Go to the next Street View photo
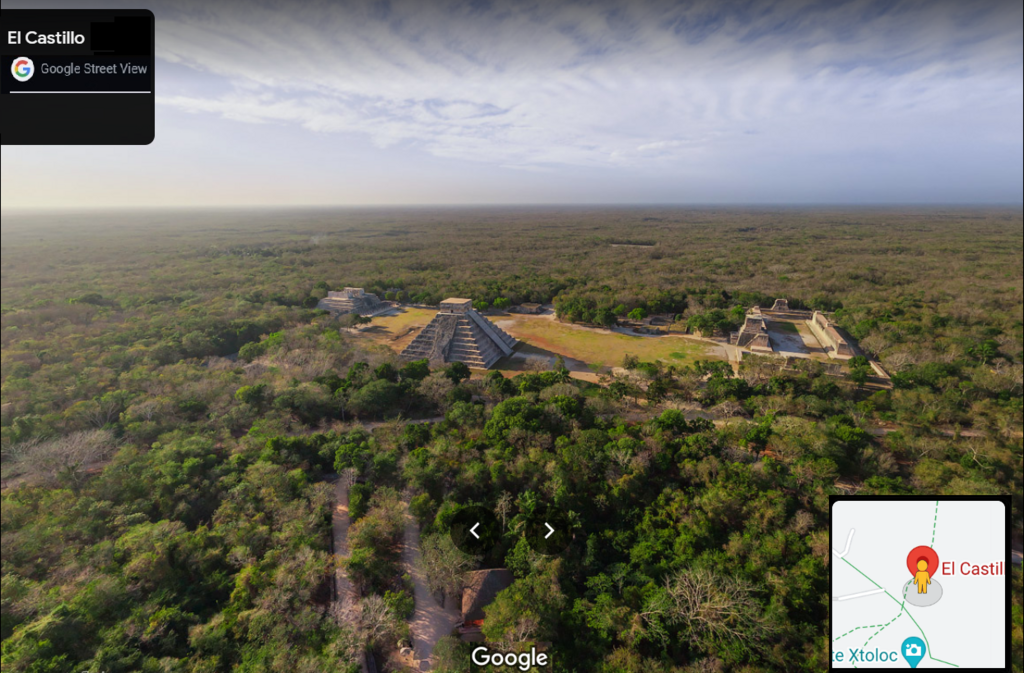 (548, 531)
